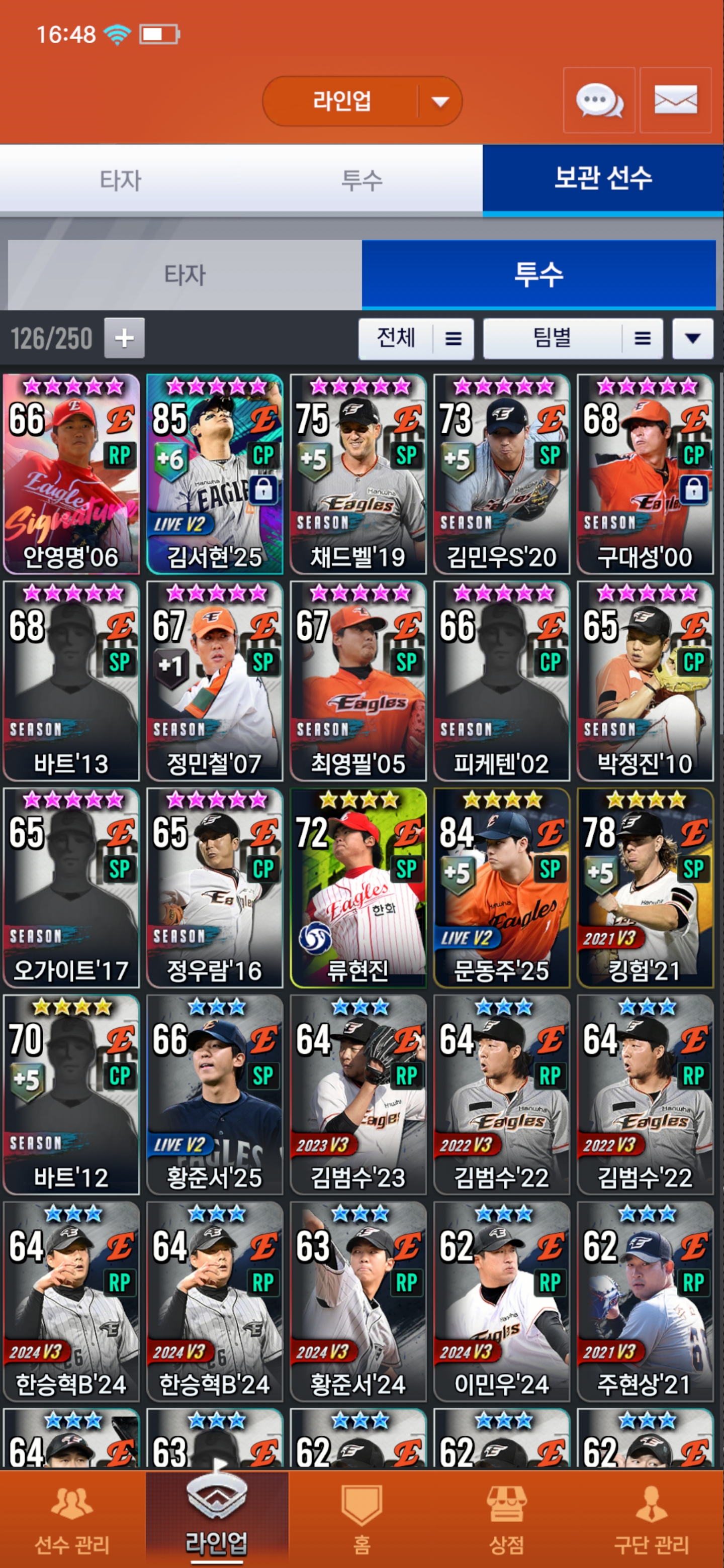Switch to the top 타자 tab
The width and height of the screenshot is (724, 1568).
pos(120,180)
